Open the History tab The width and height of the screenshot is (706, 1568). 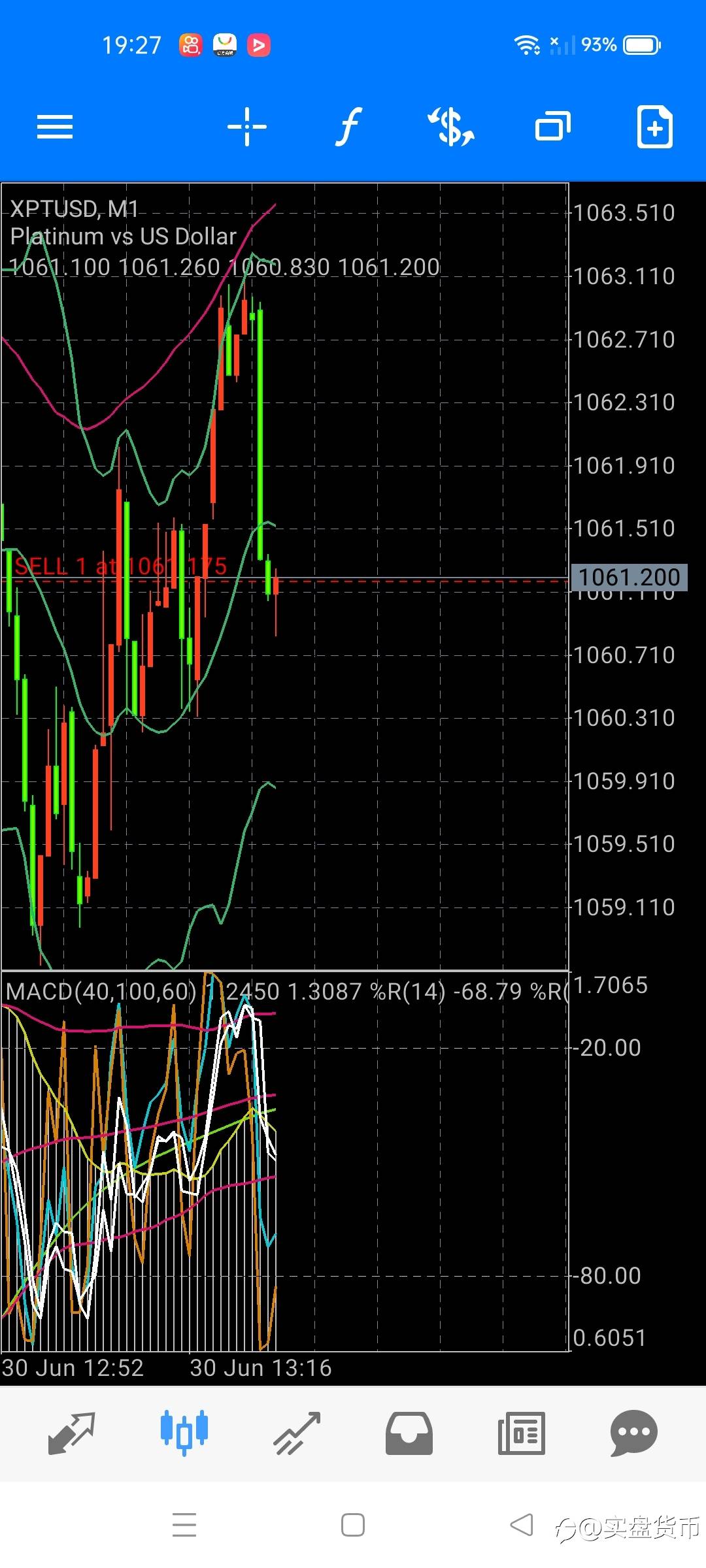click(x=409, y=1433)
